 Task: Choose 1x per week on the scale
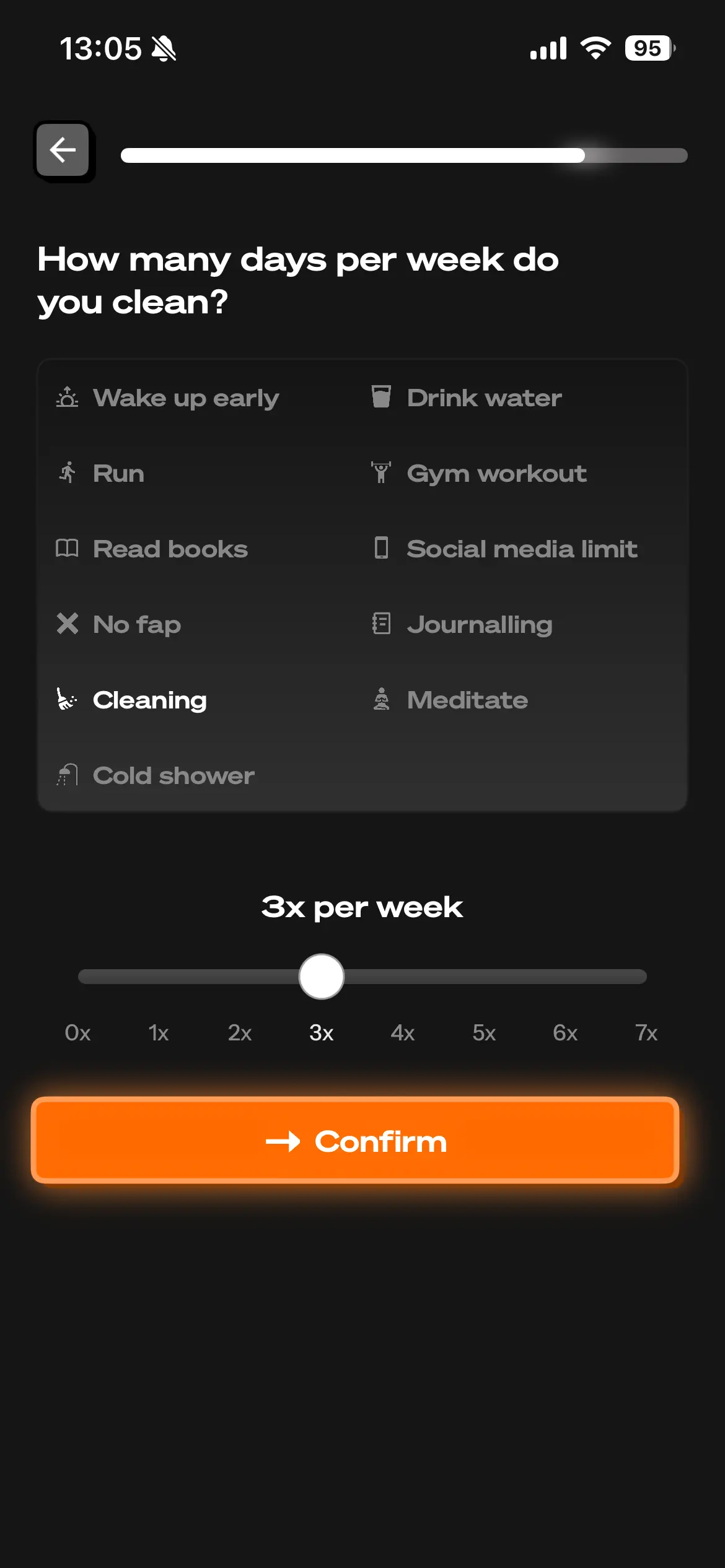pos(159,1032)
